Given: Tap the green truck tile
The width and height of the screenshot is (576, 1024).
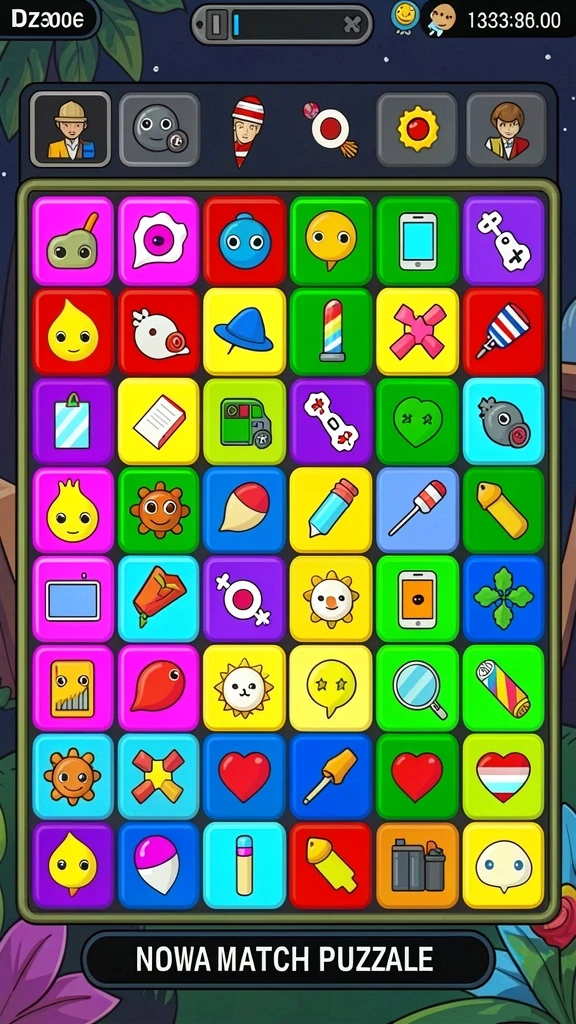Looking at the screenshot, I should pos(245,421).
